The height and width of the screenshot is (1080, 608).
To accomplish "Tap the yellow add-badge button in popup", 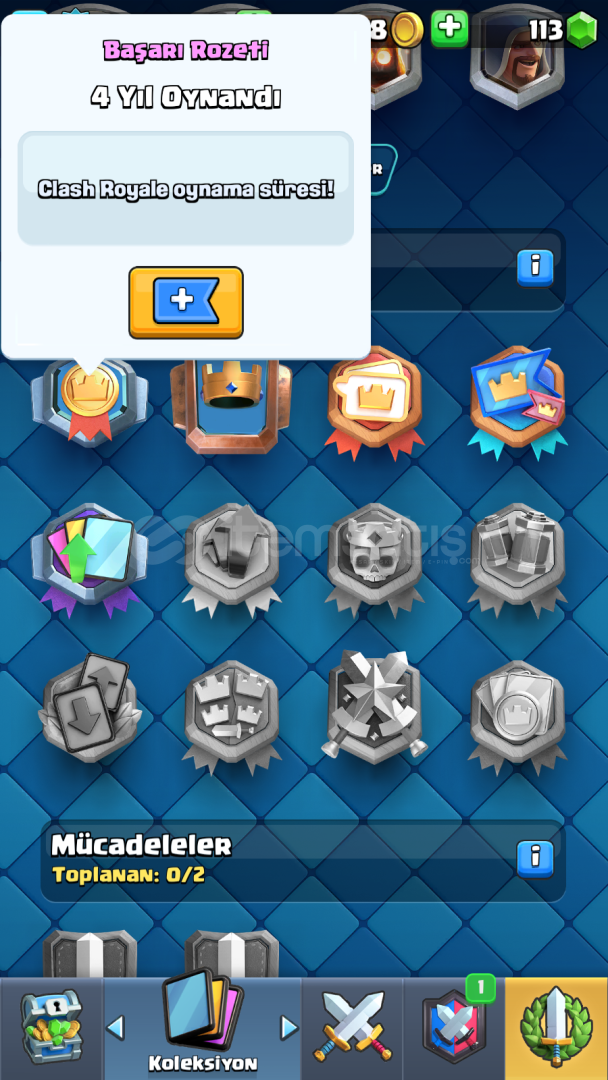I will (x=185, y=302).
